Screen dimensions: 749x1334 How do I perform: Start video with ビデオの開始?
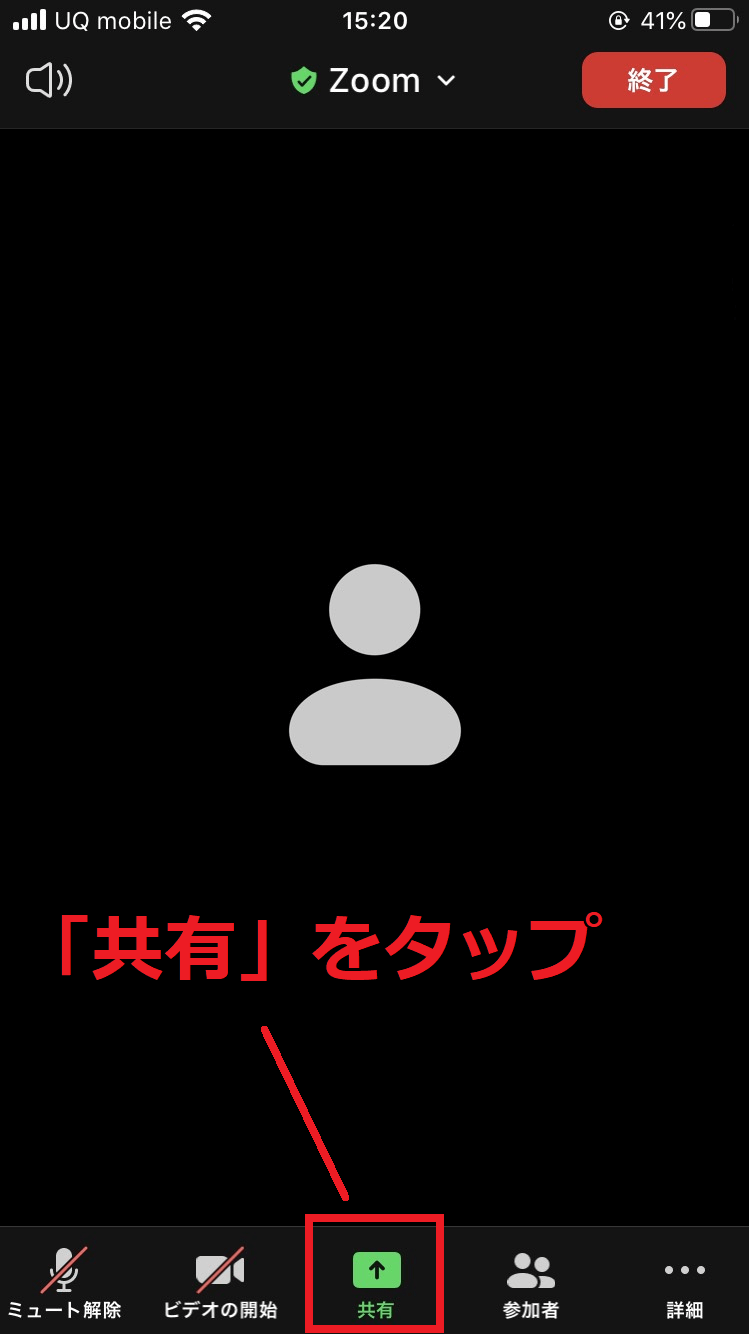click(x=220, y=1282)
